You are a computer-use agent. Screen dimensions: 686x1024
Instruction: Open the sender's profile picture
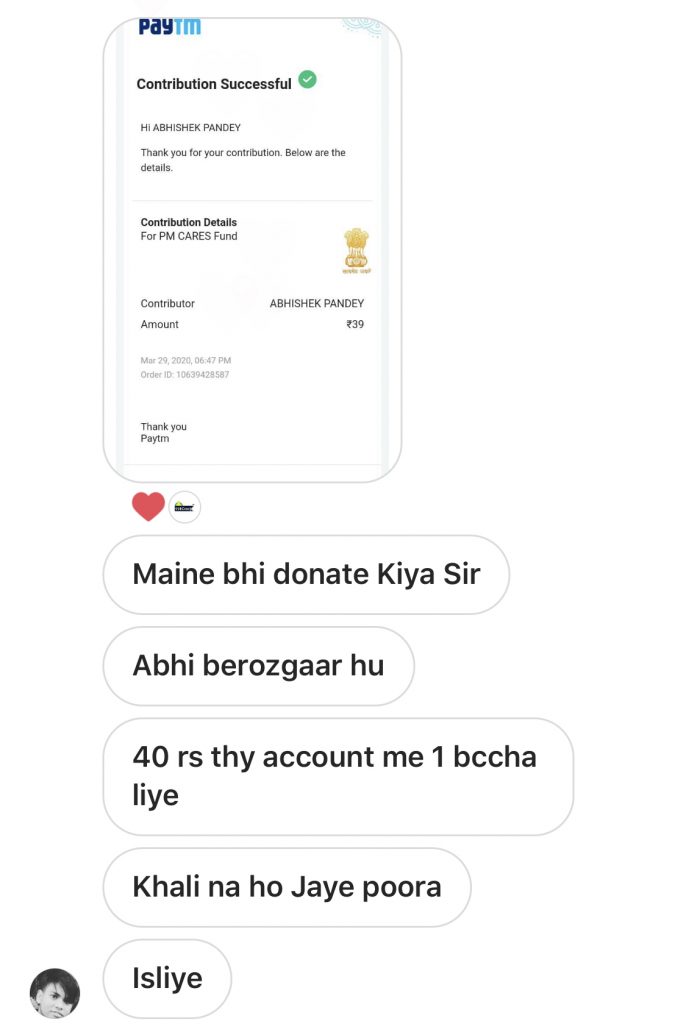[x=55, y=992]
